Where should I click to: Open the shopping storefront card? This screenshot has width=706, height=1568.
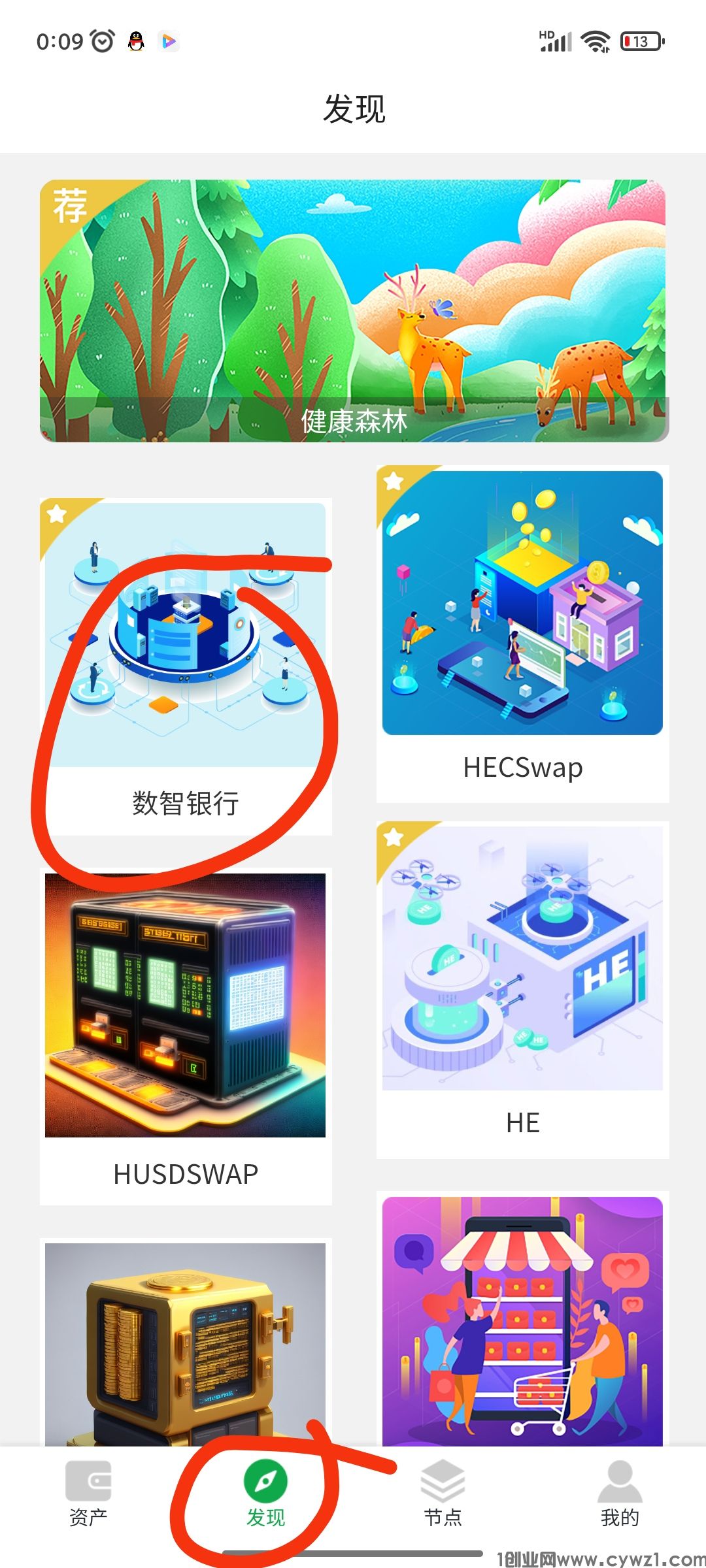coord(522,1320)
